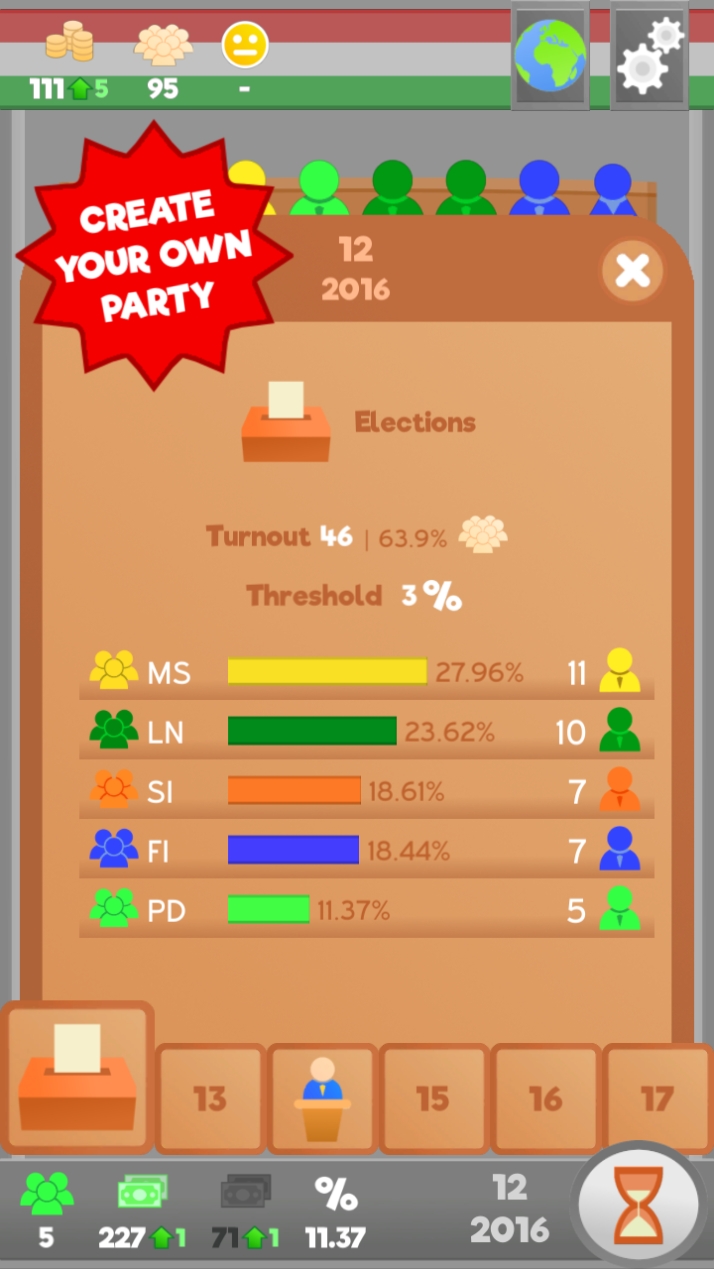Tap the hourglass to advance time
This screenshot has width=714, height=1269.
(x=637, y=1205)
